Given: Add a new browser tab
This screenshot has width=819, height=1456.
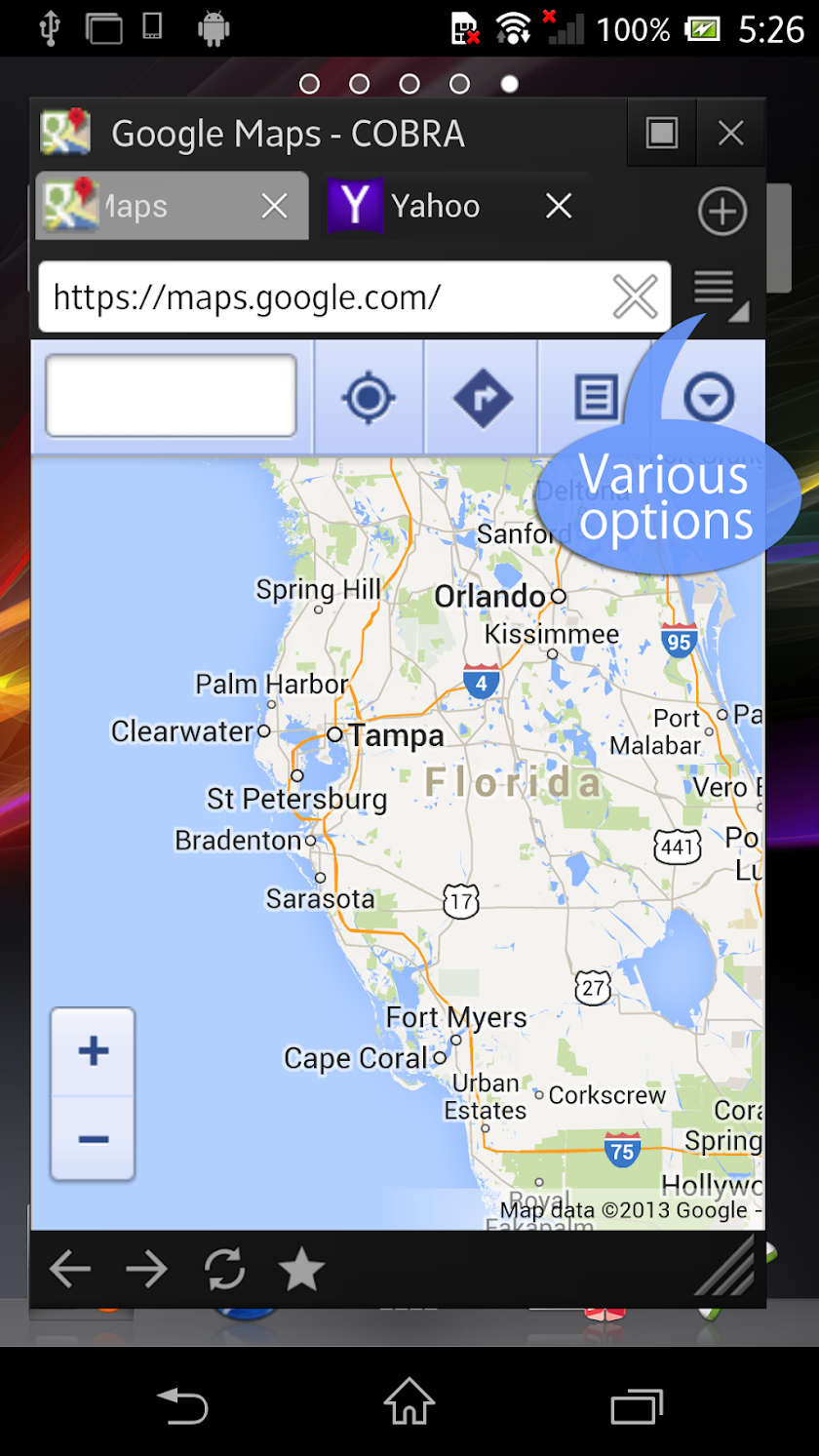Looking at the screenshot, I should [x=722, y=211].
